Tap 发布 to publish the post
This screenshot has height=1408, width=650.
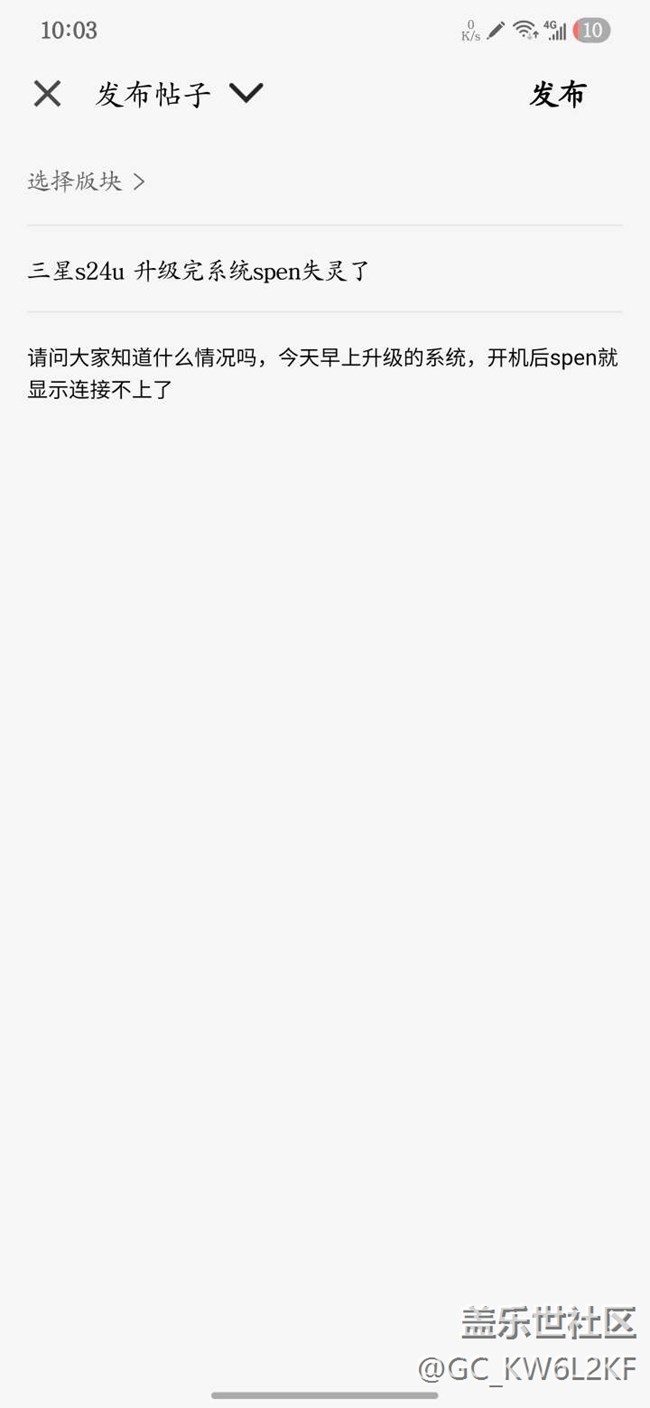557,94
